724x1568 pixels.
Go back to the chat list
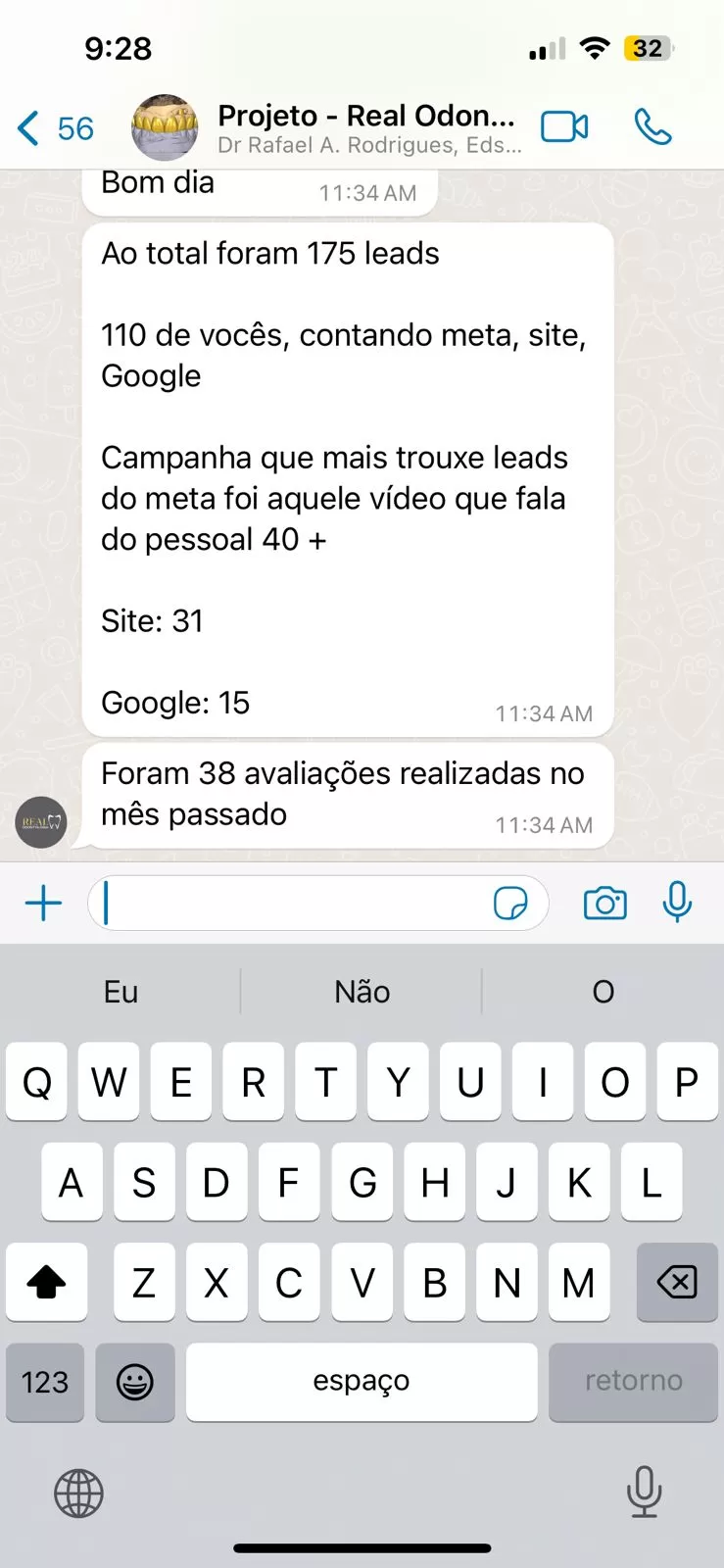coord(54,128)
